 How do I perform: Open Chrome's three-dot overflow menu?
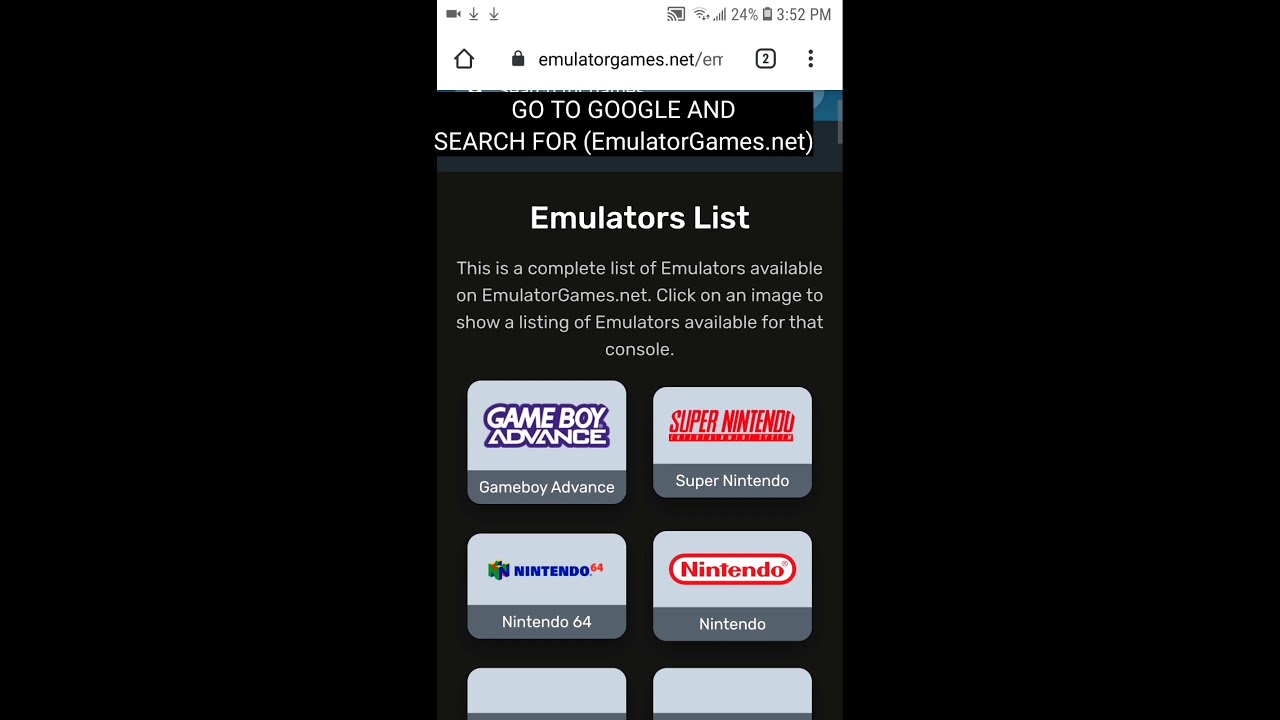pyautogui.click(x=810, y=59)
